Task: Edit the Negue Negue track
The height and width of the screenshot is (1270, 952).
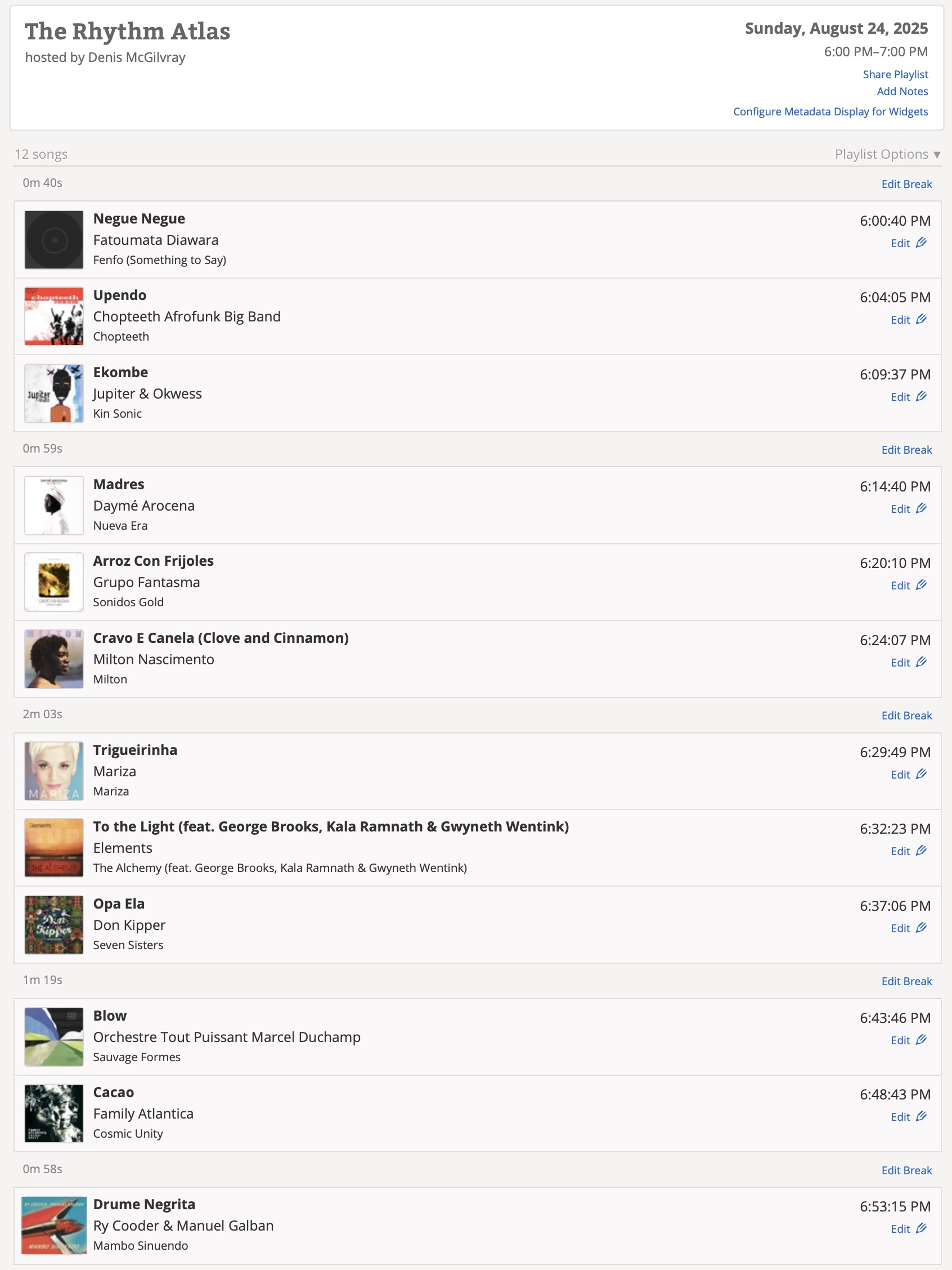Action: (908, 243)
